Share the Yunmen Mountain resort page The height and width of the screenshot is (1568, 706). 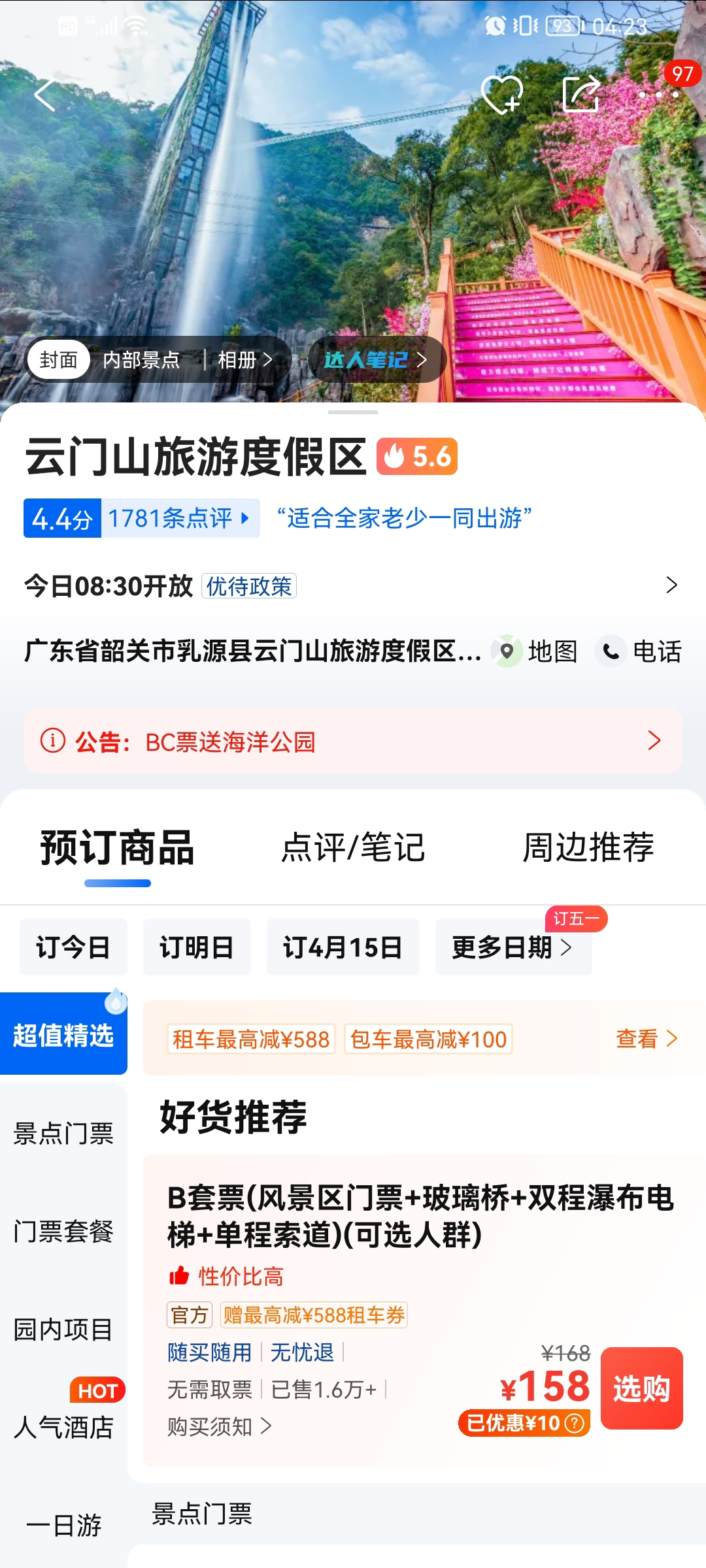(x=581, y=95)
